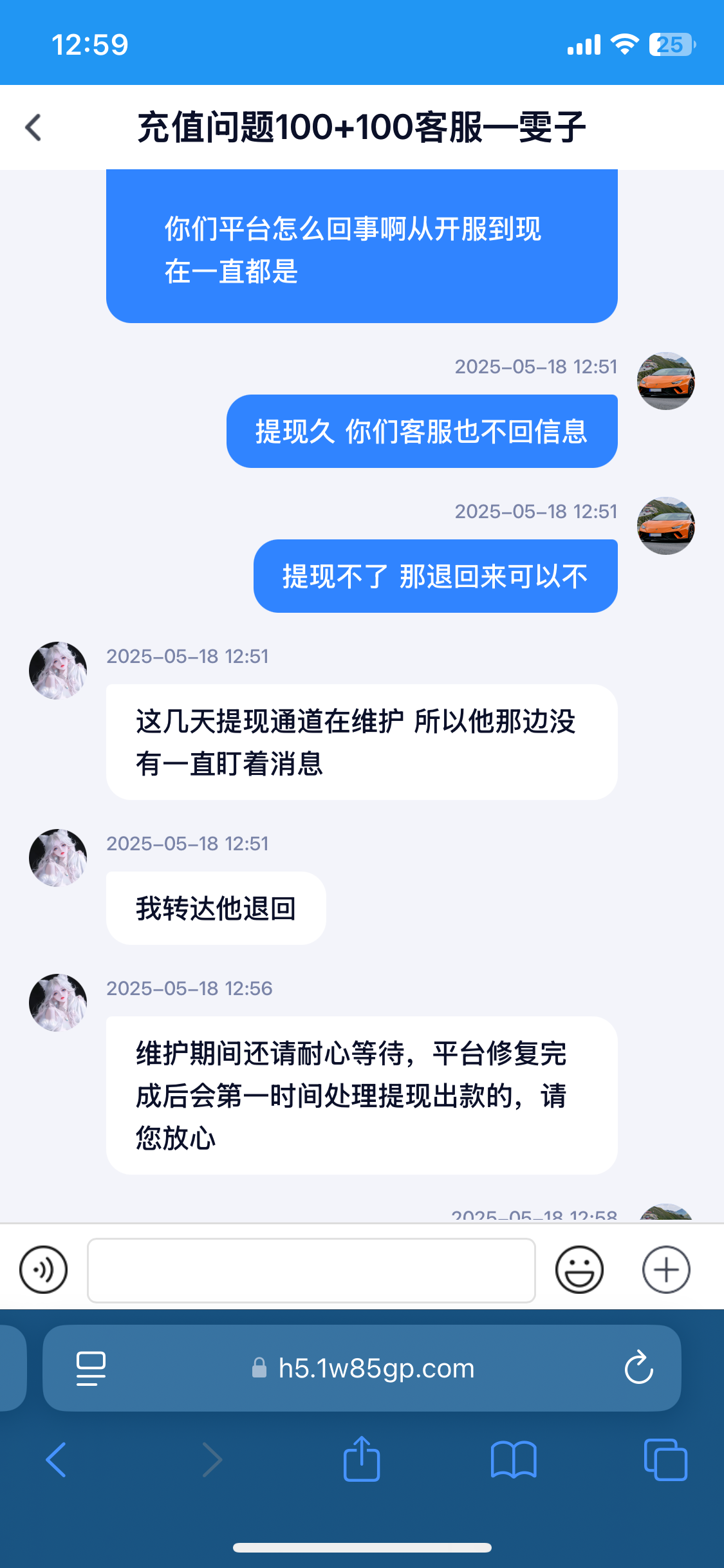Show all open Safari tabs

(x=665, y=1459)
